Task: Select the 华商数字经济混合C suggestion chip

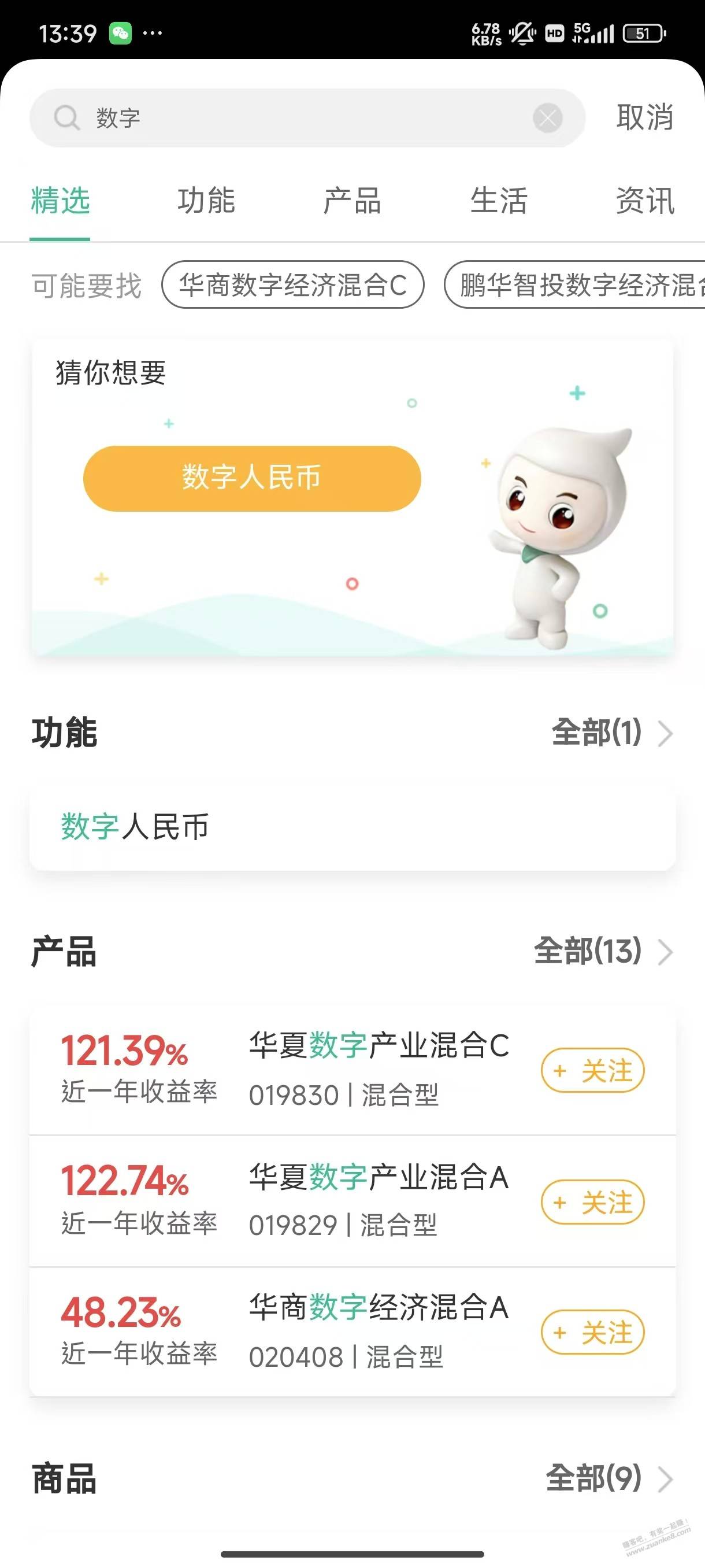Action: pyautogui.click(x=292, y=285)
